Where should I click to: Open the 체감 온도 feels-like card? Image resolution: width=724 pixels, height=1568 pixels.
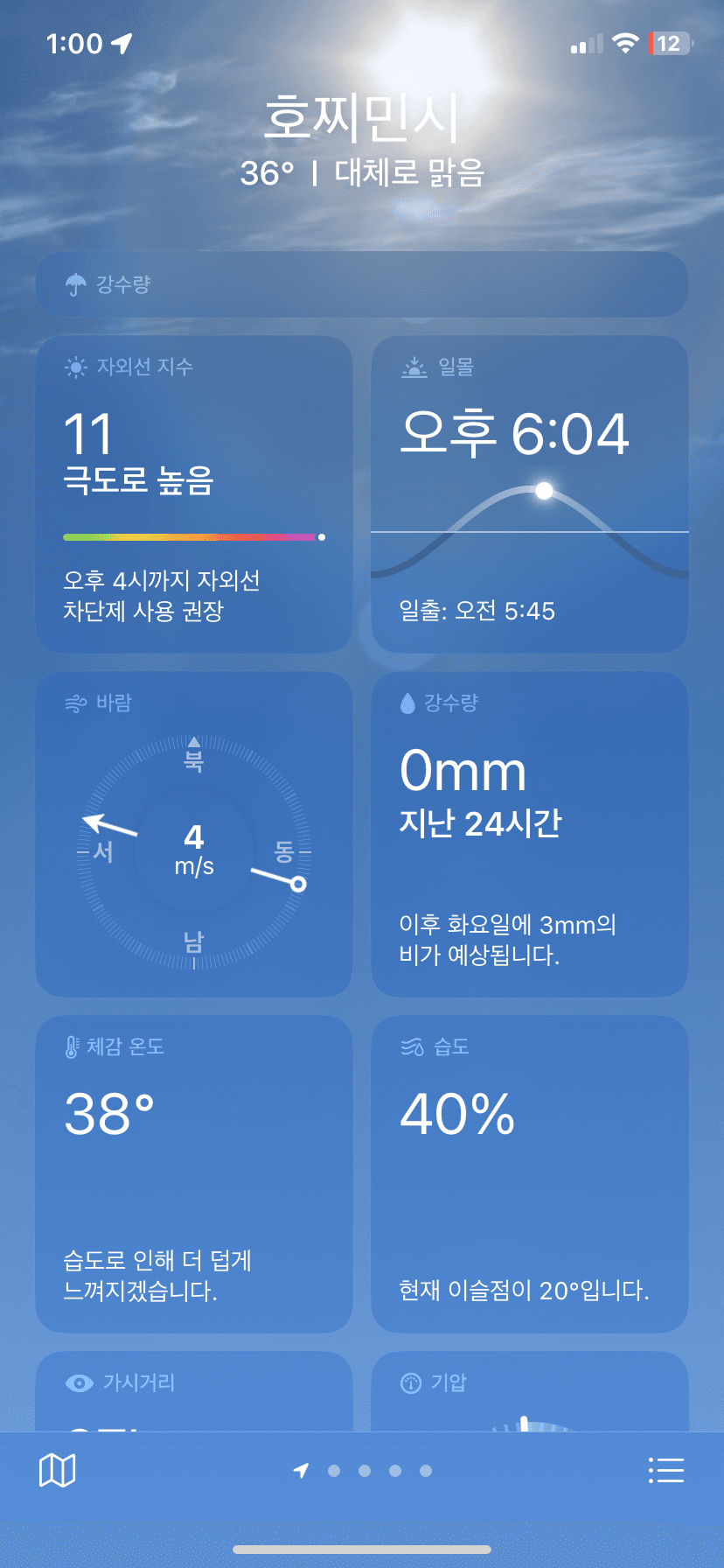click(x=194, y=1173)
